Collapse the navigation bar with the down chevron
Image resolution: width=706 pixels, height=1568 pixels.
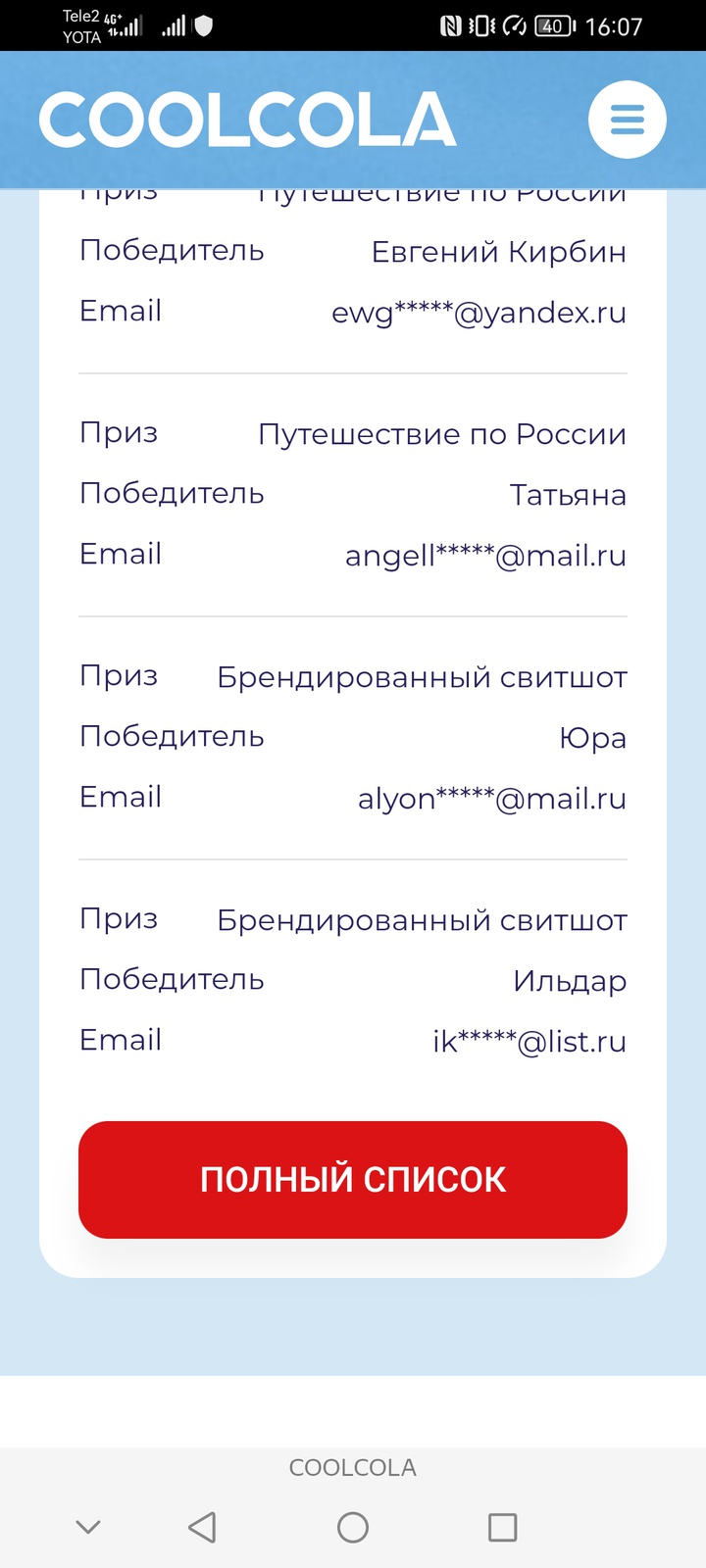[x=88, y=1527]
